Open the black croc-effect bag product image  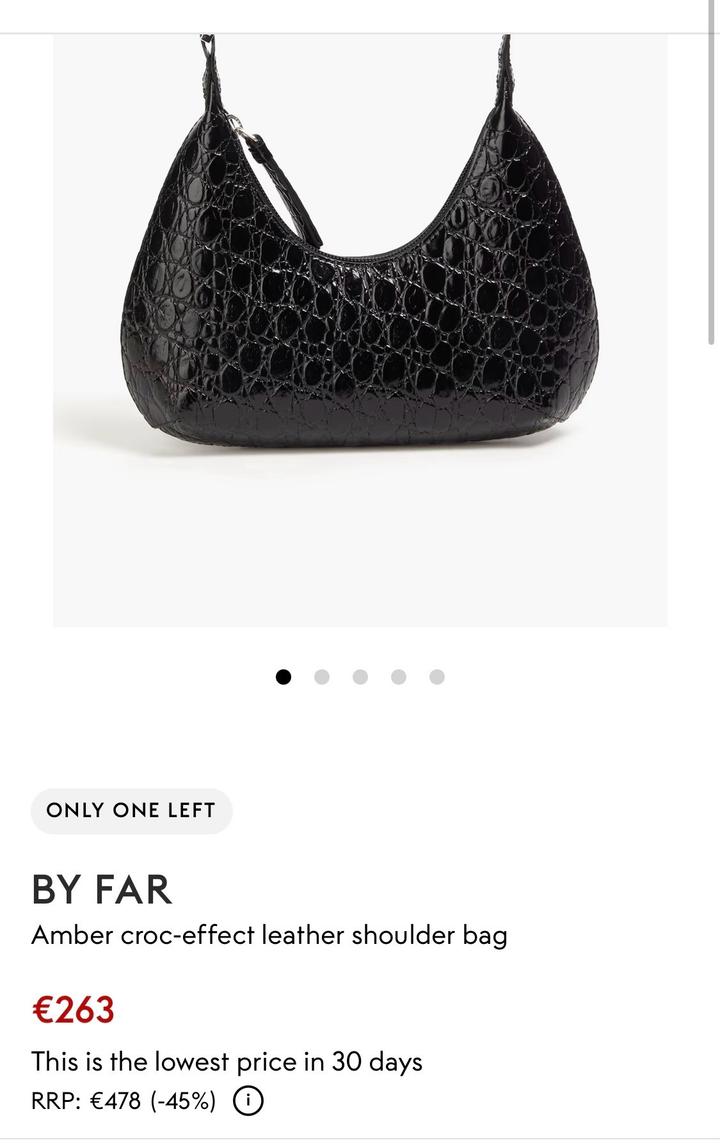tap(360, 330)
